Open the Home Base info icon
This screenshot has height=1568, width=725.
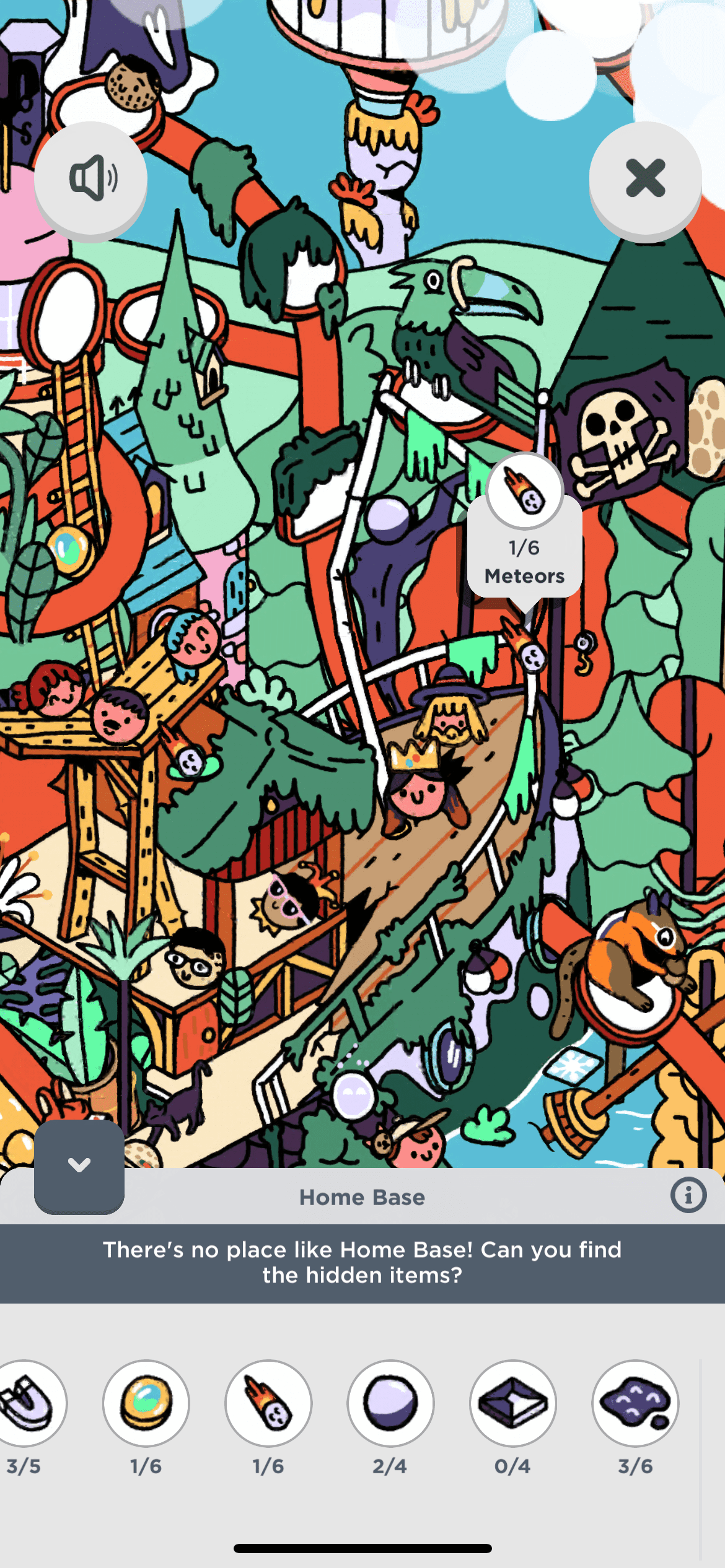pos(688,1195)
